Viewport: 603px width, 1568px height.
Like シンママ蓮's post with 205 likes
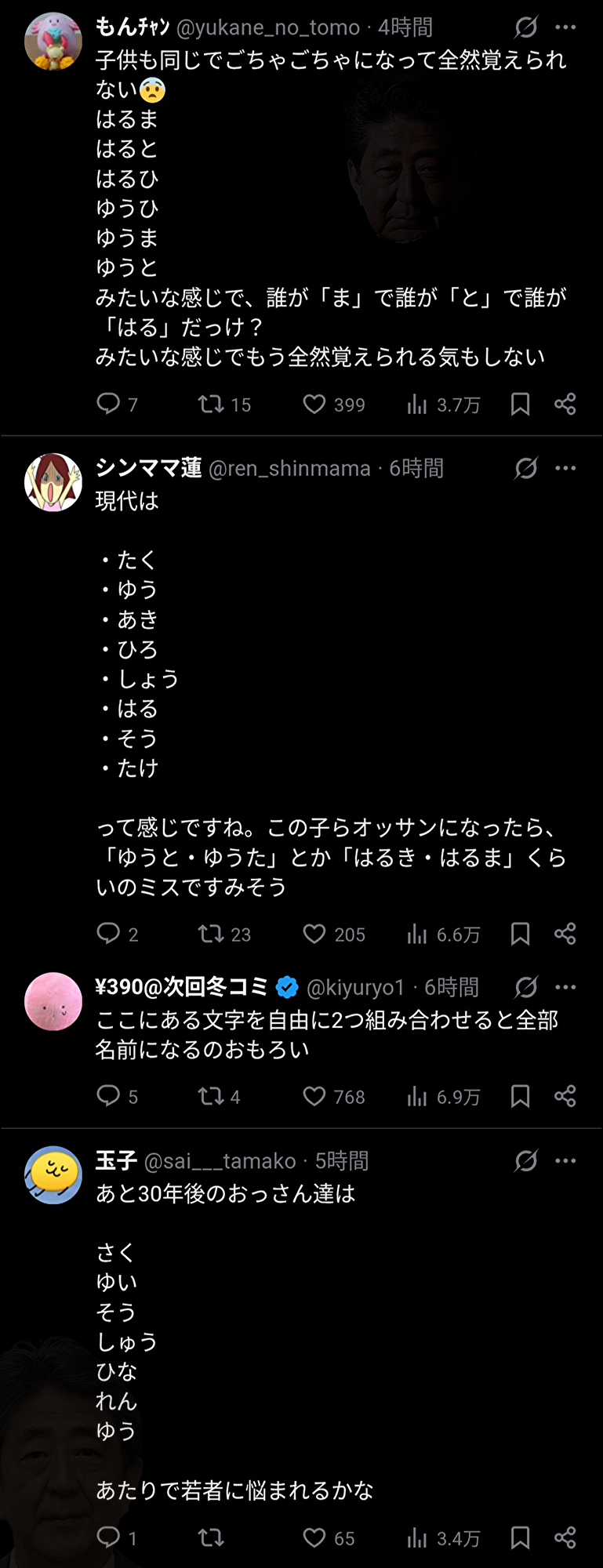point(314,934)
